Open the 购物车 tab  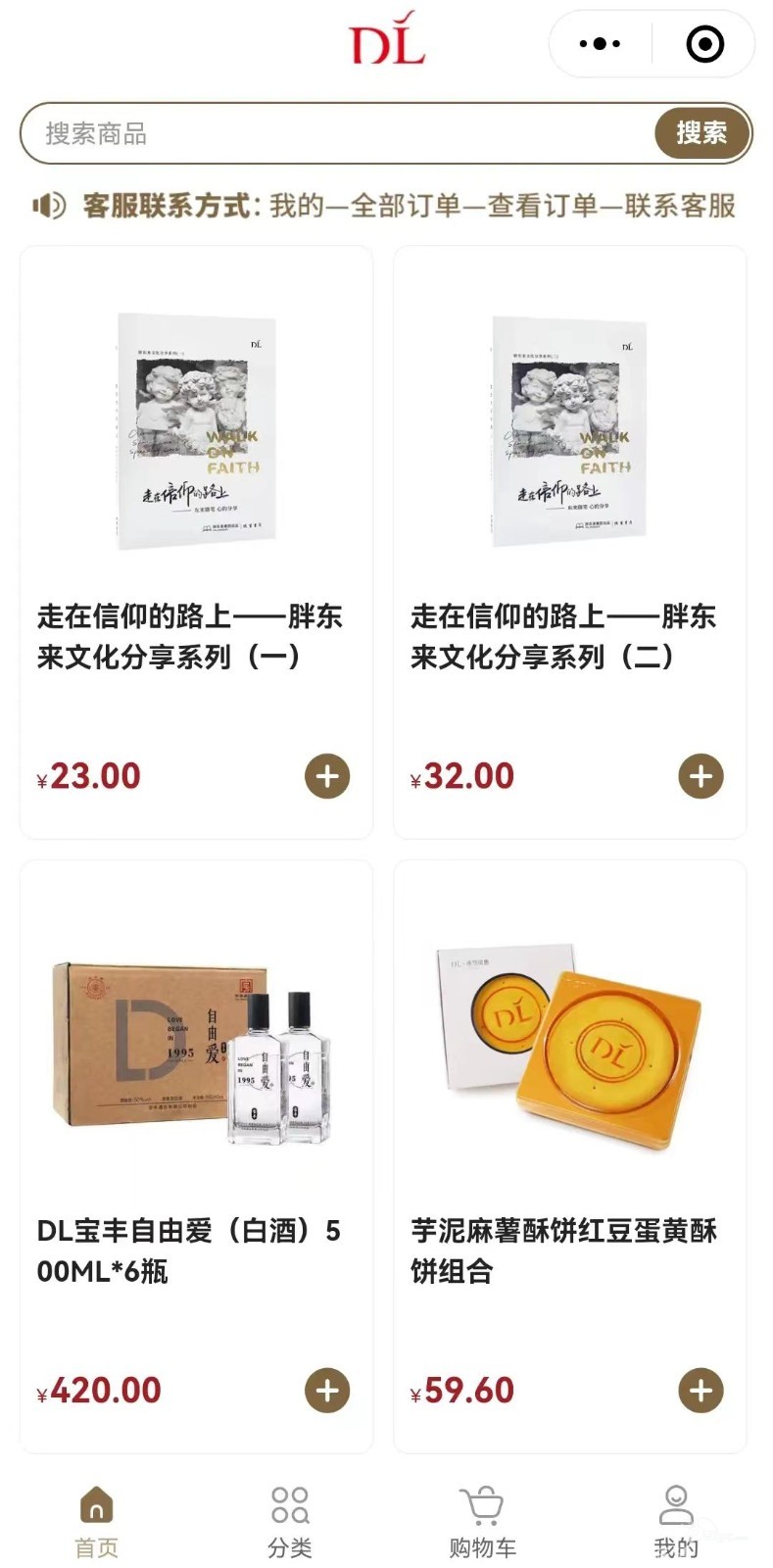pos(482,1521)
